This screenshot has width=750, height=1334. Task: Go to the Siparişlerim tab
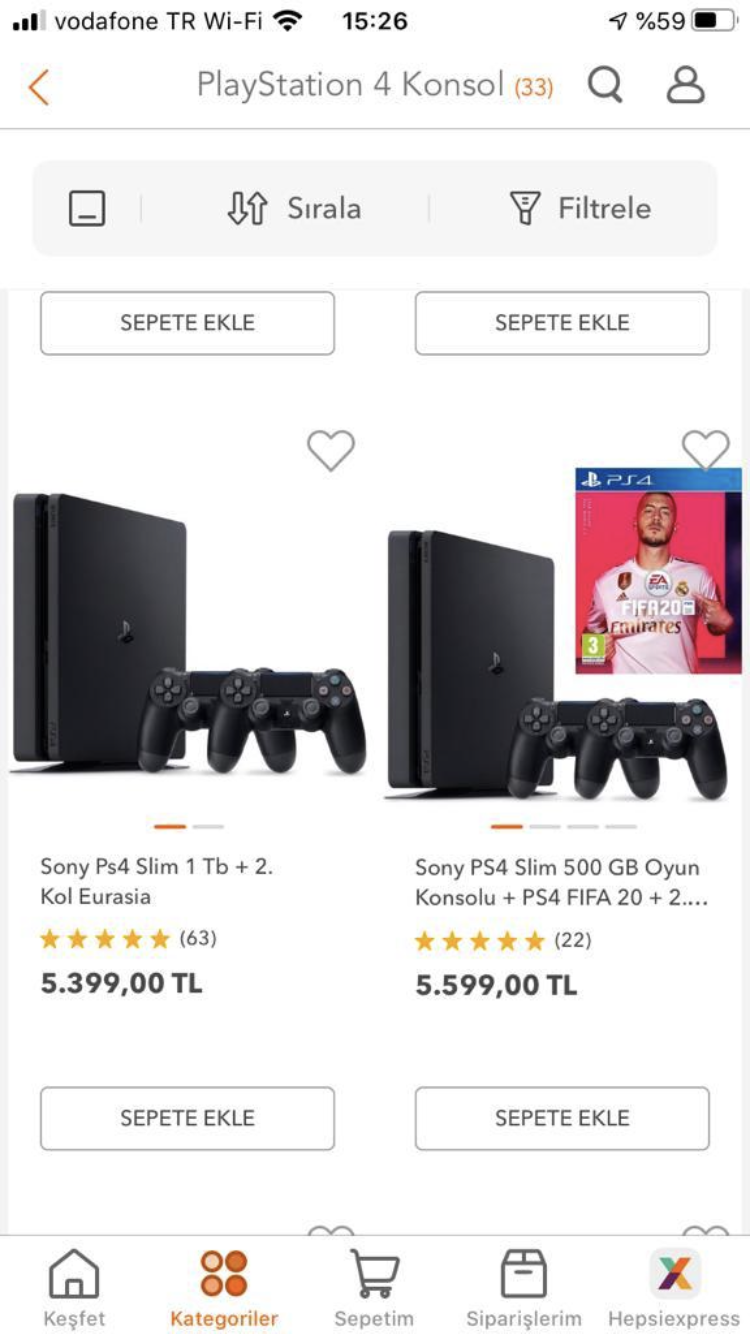[524, 1288]
